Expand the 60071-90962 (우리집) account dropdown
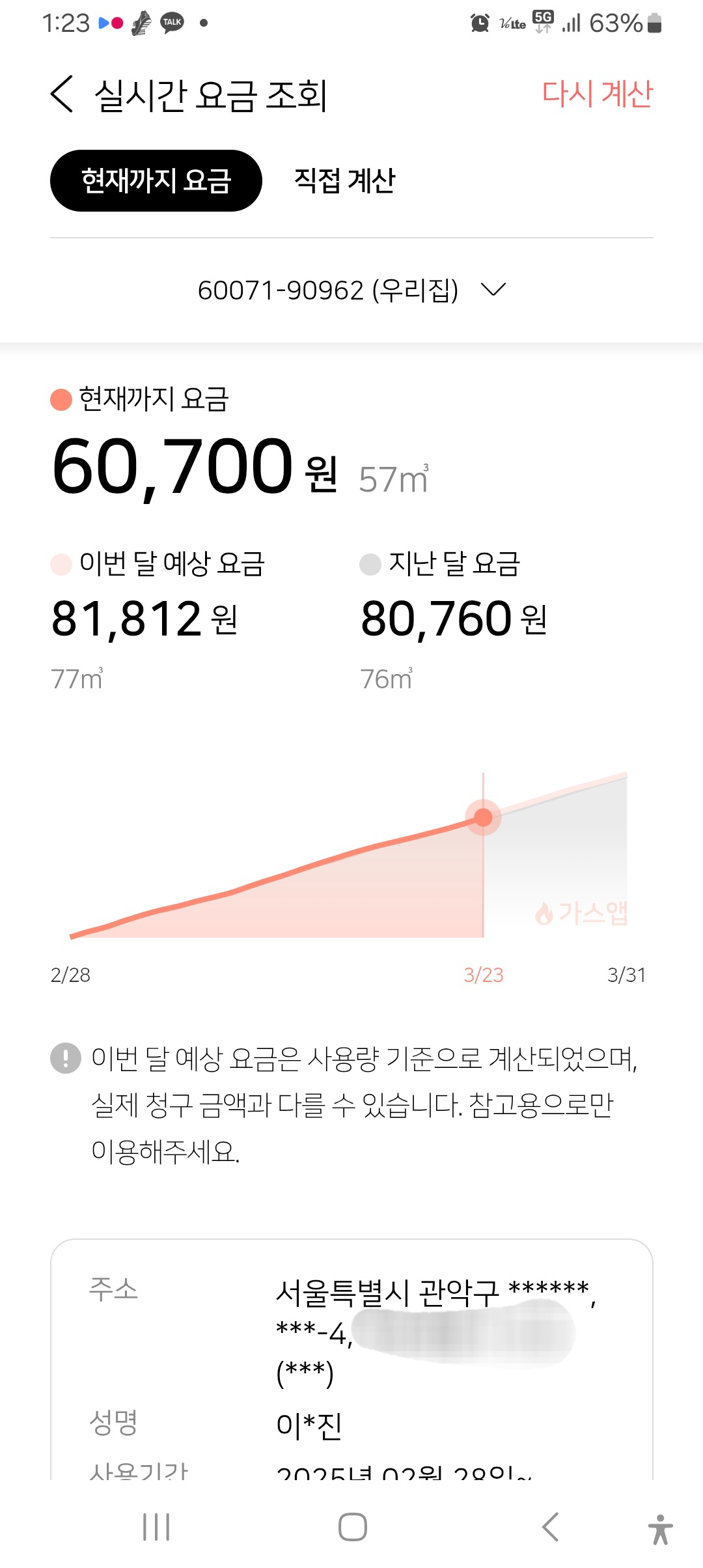This screenshot has height=1568, width=703. [x=351, y=290]
